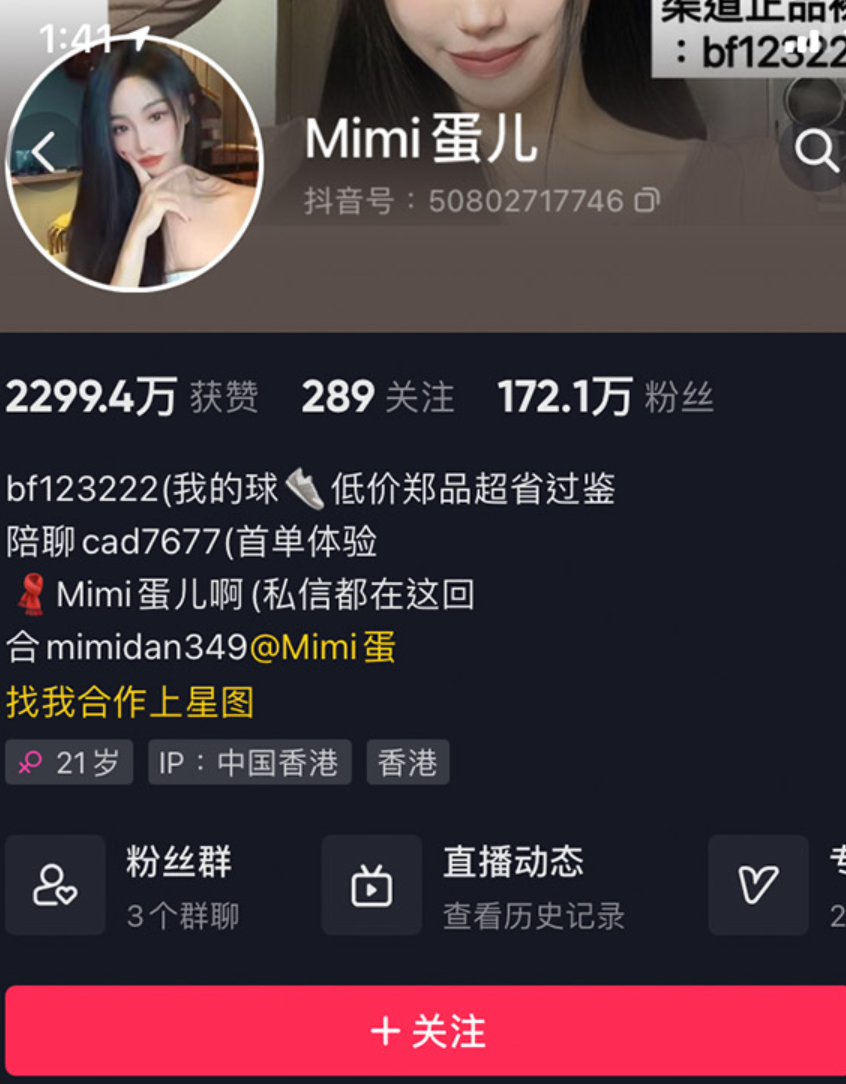View the 2299.4万 获赞 likes count
Viewport: 846px width, 1084px height.
[x=132, y=397]
